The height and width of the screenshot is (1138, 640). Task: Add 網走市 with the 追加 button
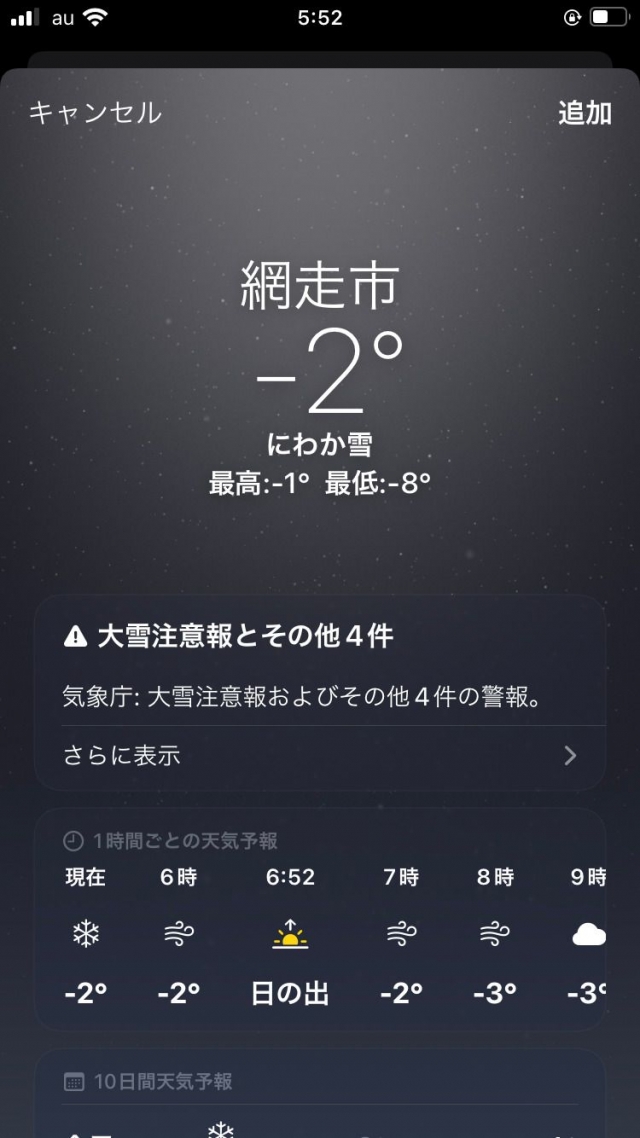[584, 113]
